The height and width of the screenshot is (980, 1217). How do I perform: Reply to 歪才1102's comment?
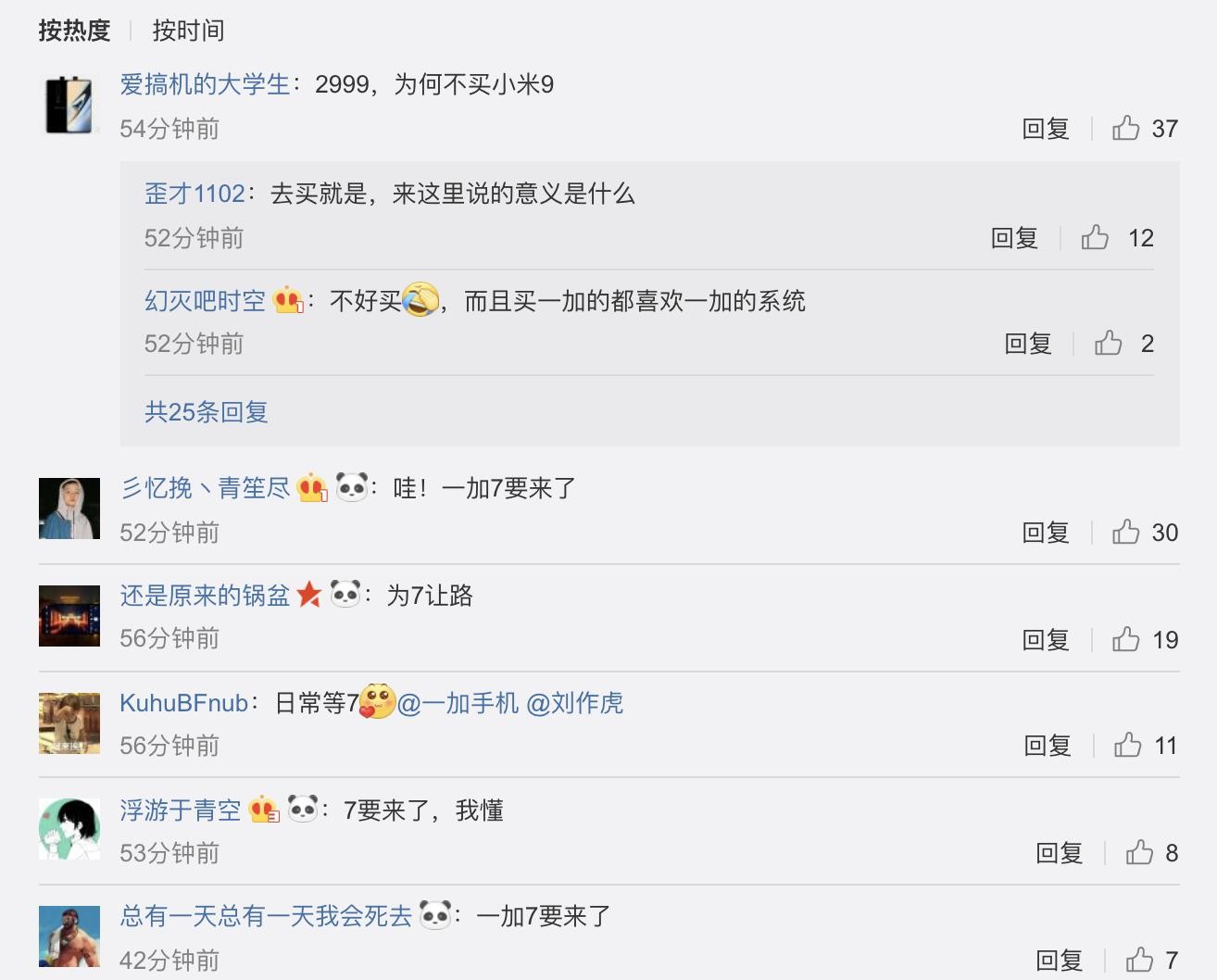pyautogui.click(x=1014, y=238)
